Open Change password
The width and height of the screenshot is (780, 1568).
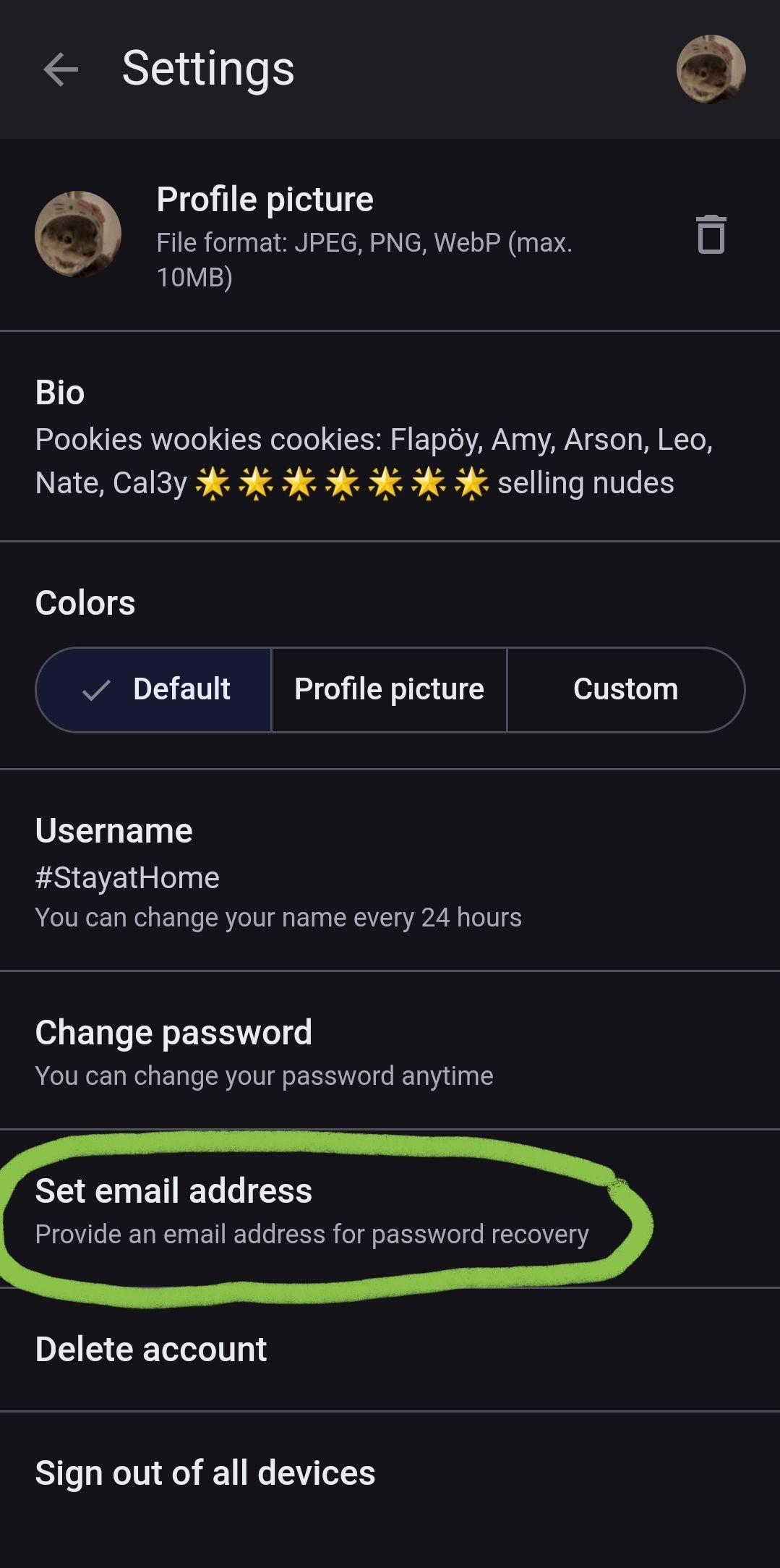[x=265, y=1052]
